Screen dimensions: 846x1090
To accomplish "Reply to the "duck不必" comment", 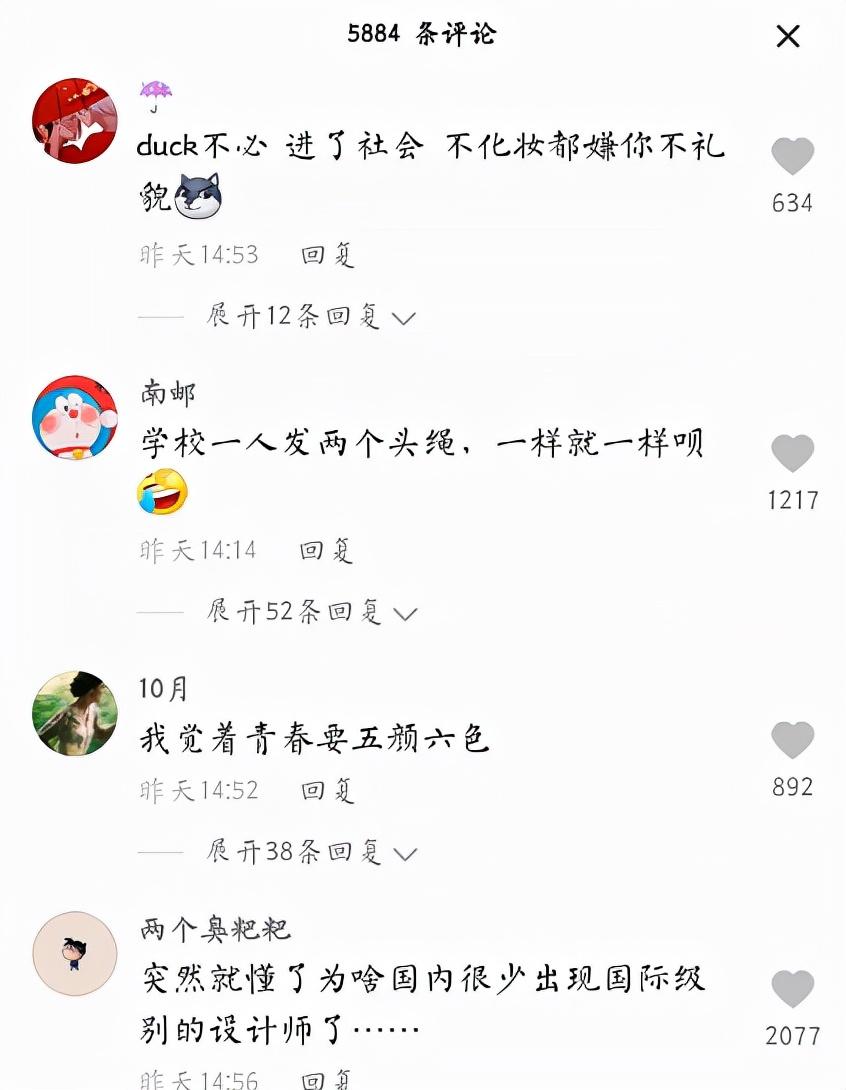I will pos(328,255).
